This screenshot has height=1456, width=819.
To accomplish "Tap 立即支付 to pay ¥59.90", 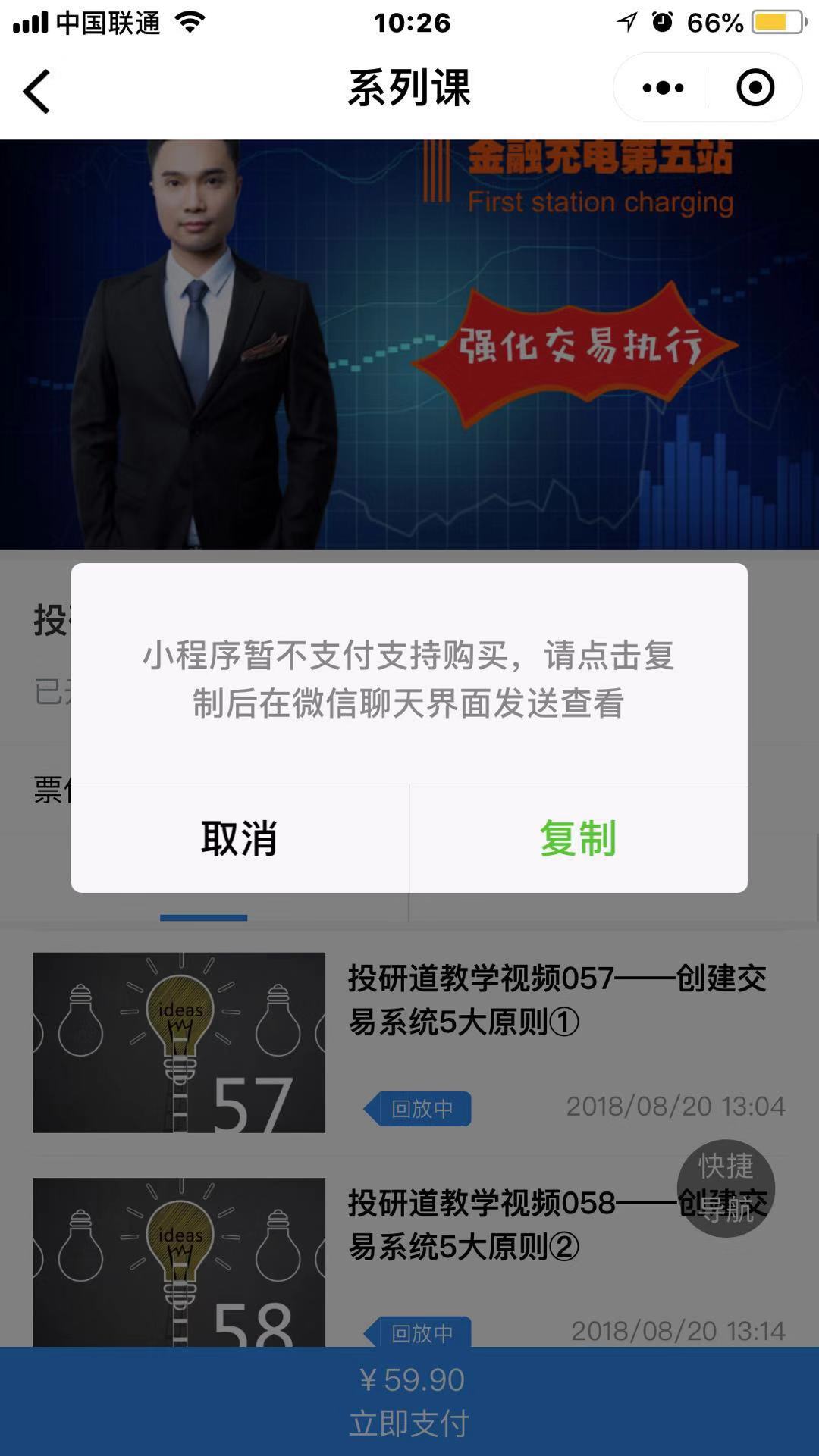I will coord(409,1402).
